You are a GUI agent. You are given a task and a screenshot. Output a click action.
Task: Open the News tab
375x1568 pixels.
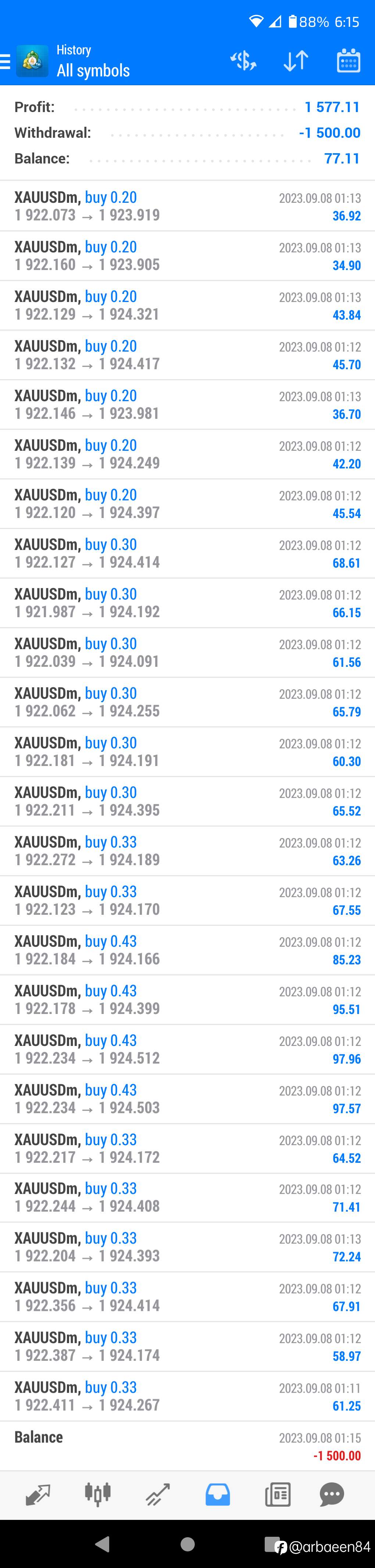[278, 1495]
